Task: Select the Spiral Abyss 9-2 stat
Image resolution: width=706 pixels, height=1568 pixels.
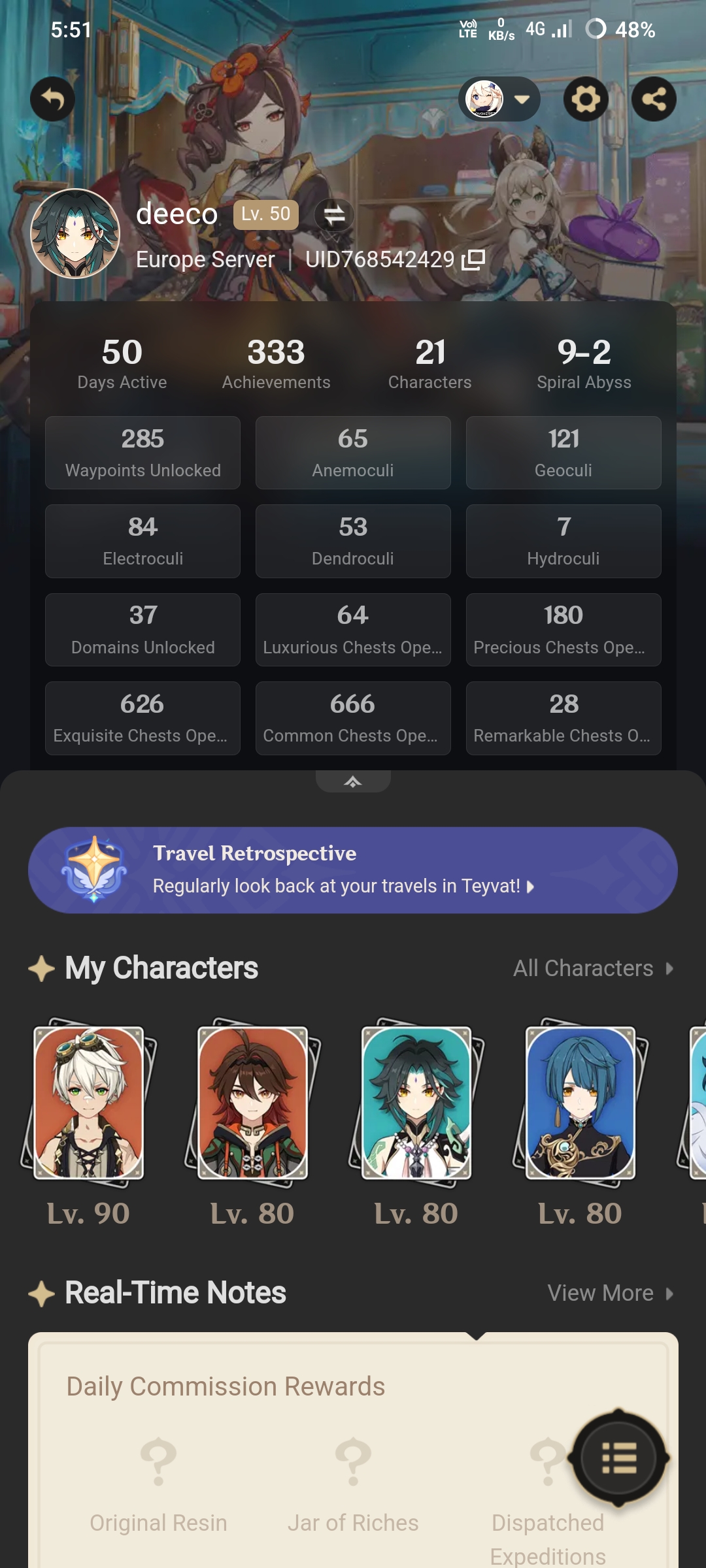Action: point(584,363)
